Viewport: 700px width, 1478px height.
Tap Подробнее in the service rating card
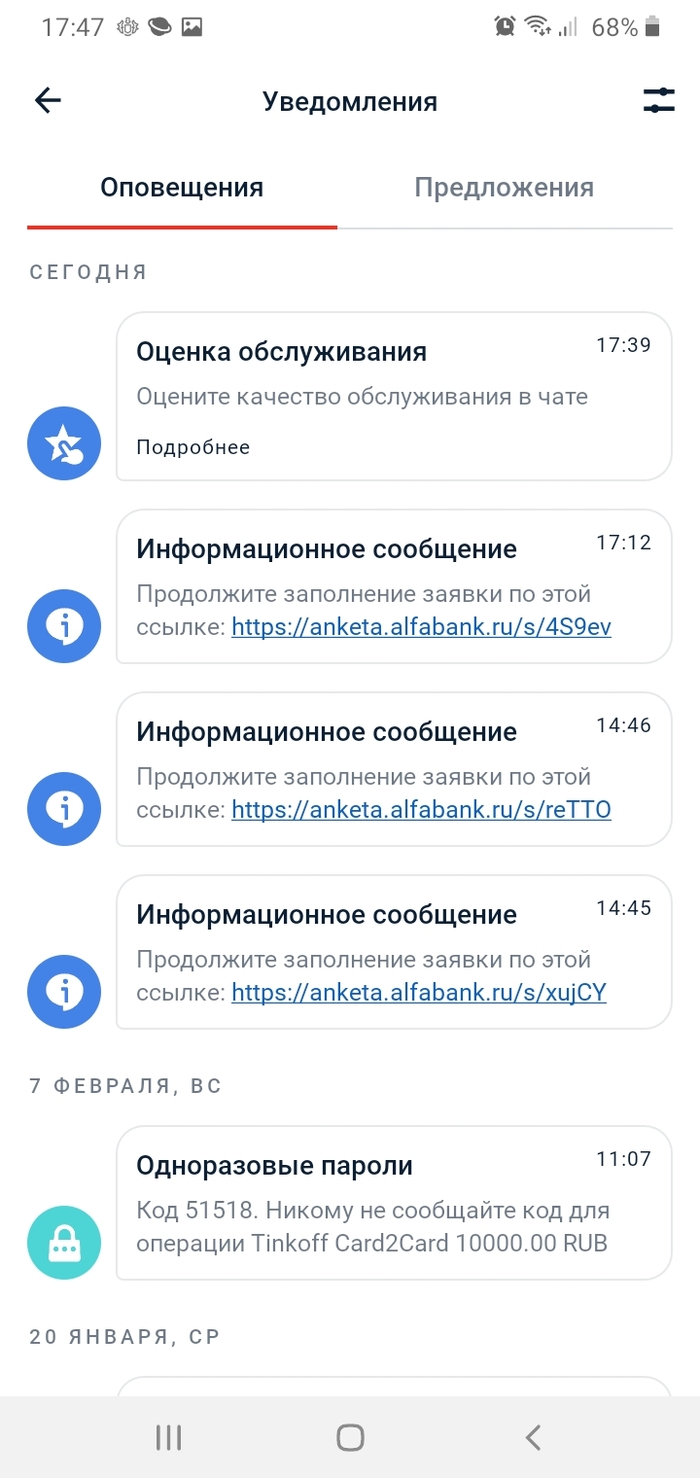193,447
